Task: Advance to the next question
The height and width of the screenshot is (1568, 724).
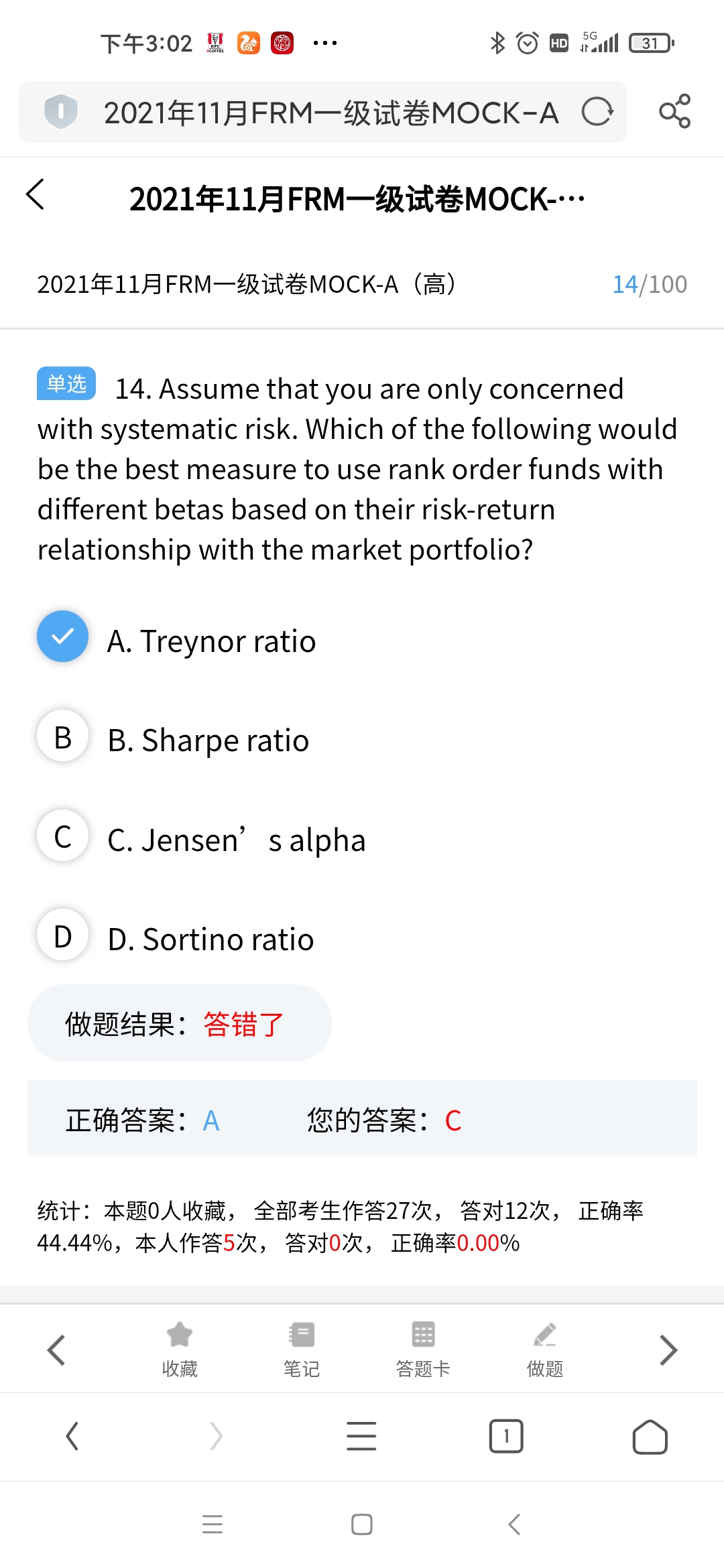Action: click(x=668, y=1350)
